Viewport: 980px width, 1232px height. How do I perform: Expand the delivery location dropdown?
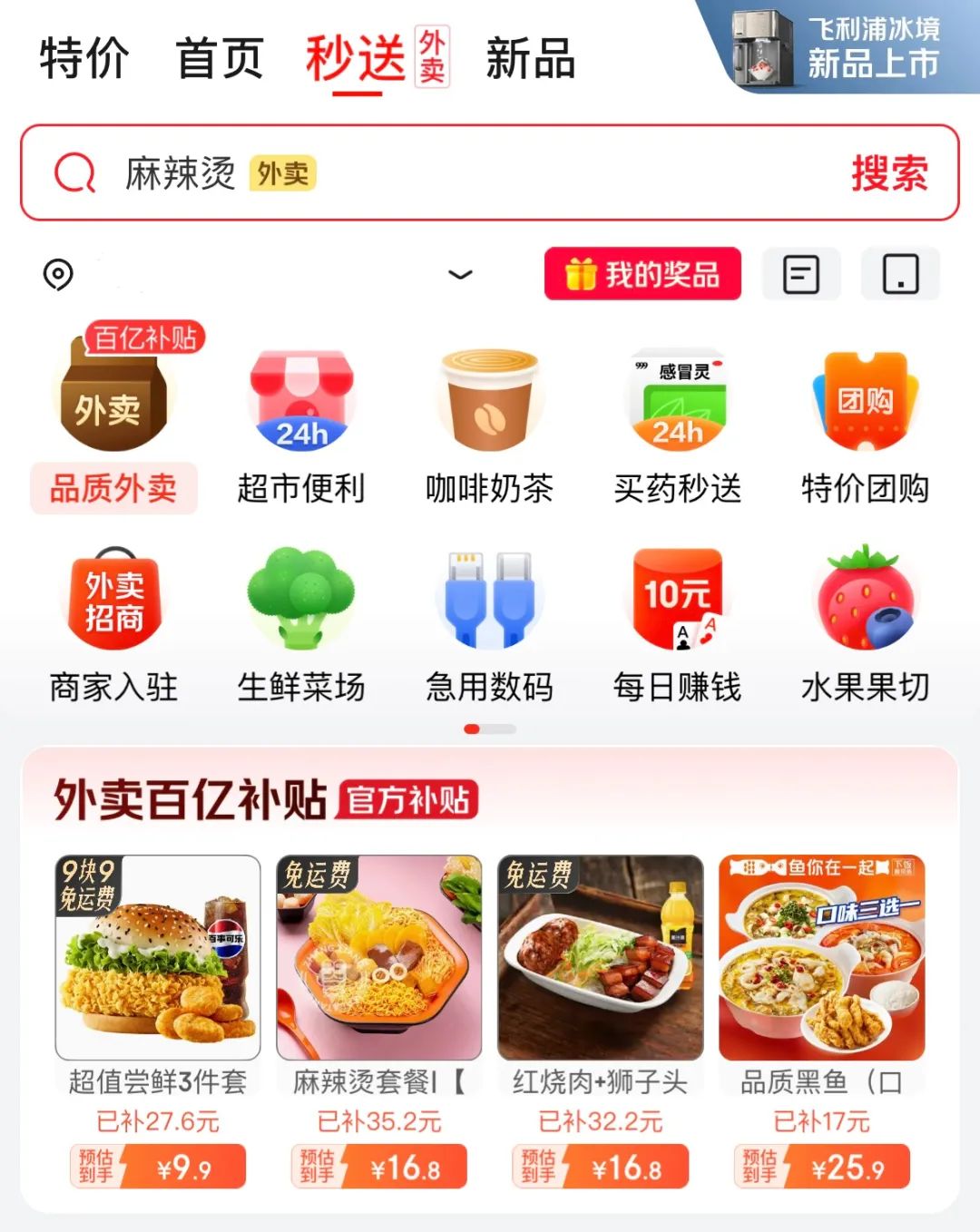461,274
